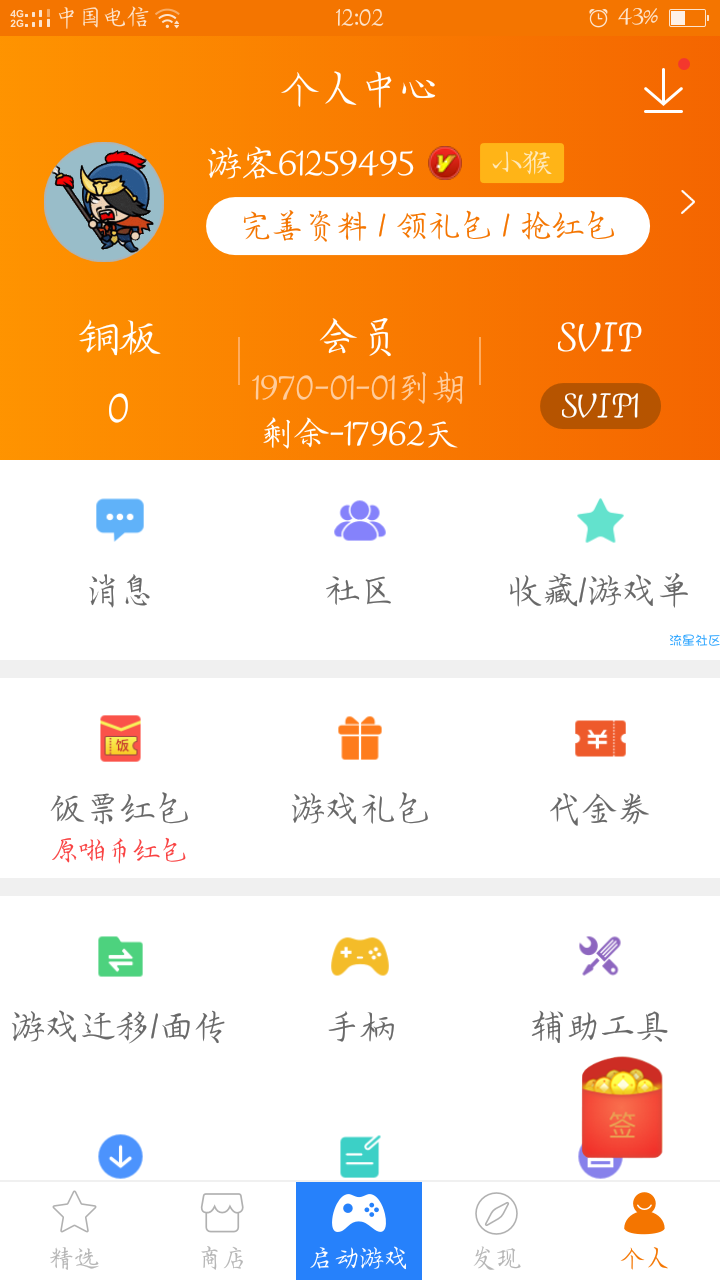Open 代金券 vouchers
Screen dimensions: 720x1280
click(600, 770)
